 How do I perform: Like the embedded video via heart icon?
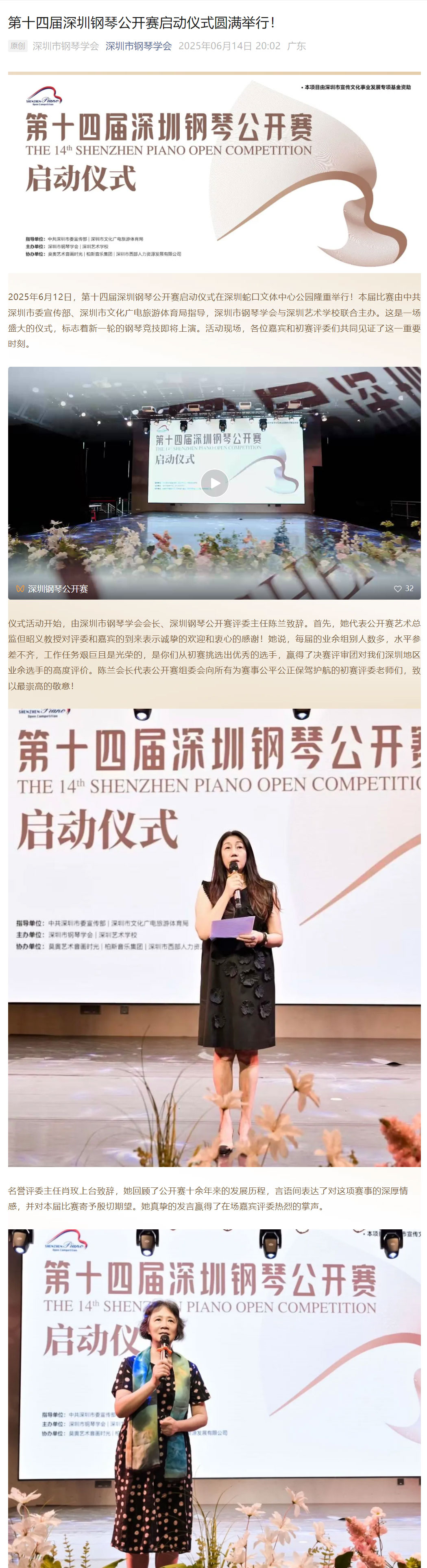point(398,589)
